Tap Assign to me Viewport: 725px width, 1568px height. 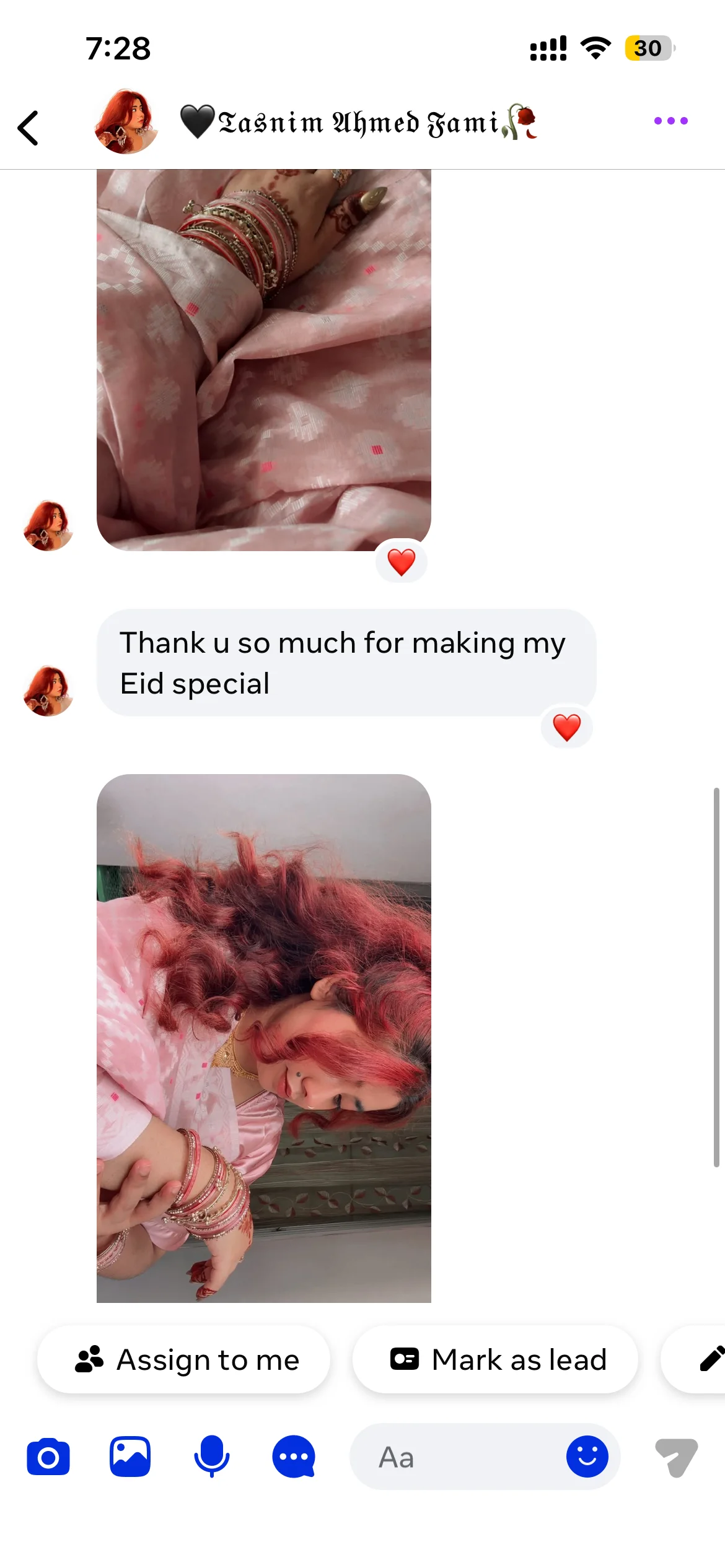point(184,1360)
